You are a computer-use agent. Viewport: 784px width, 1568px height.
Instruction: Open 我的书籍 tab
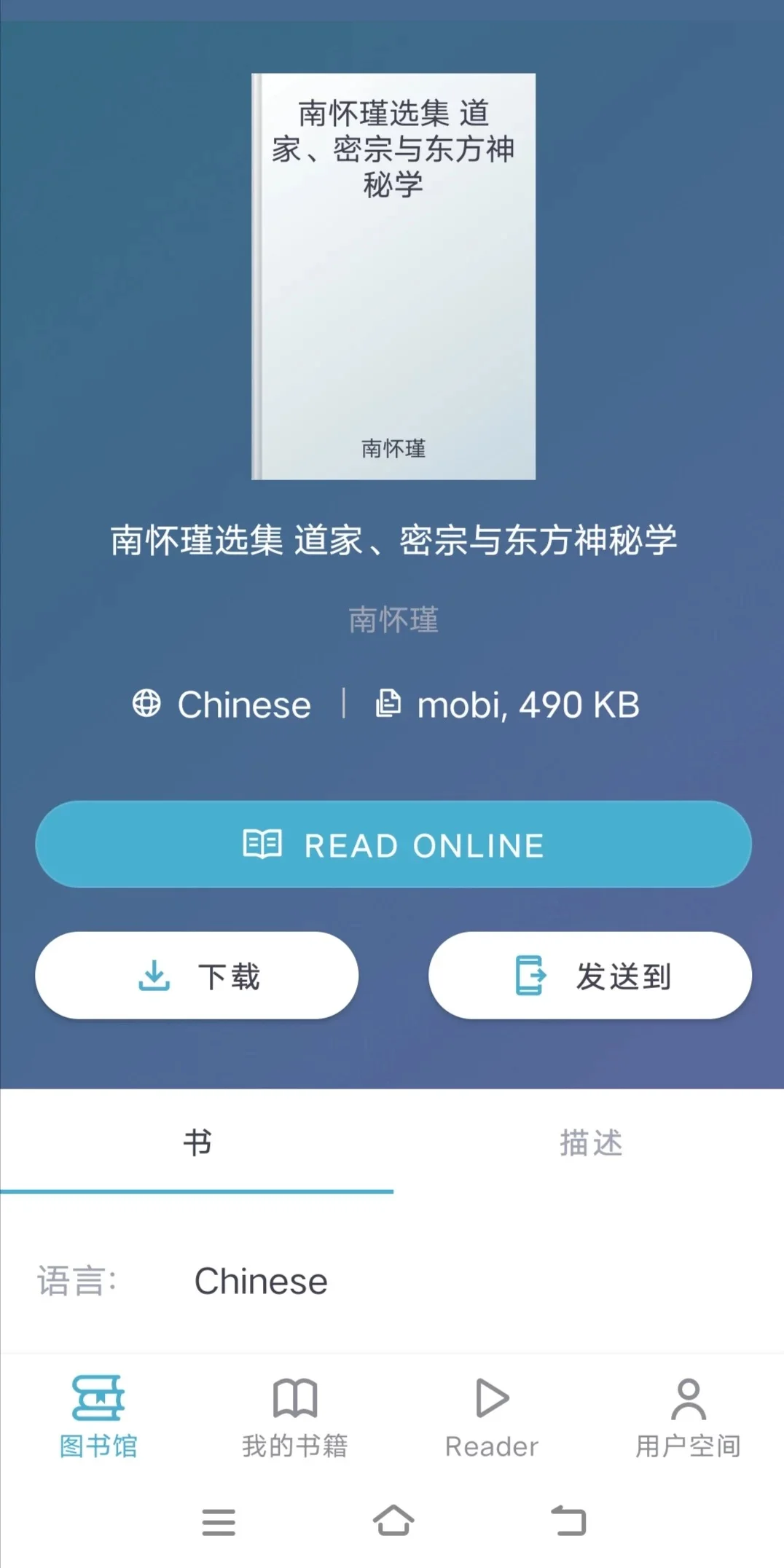294,1417
